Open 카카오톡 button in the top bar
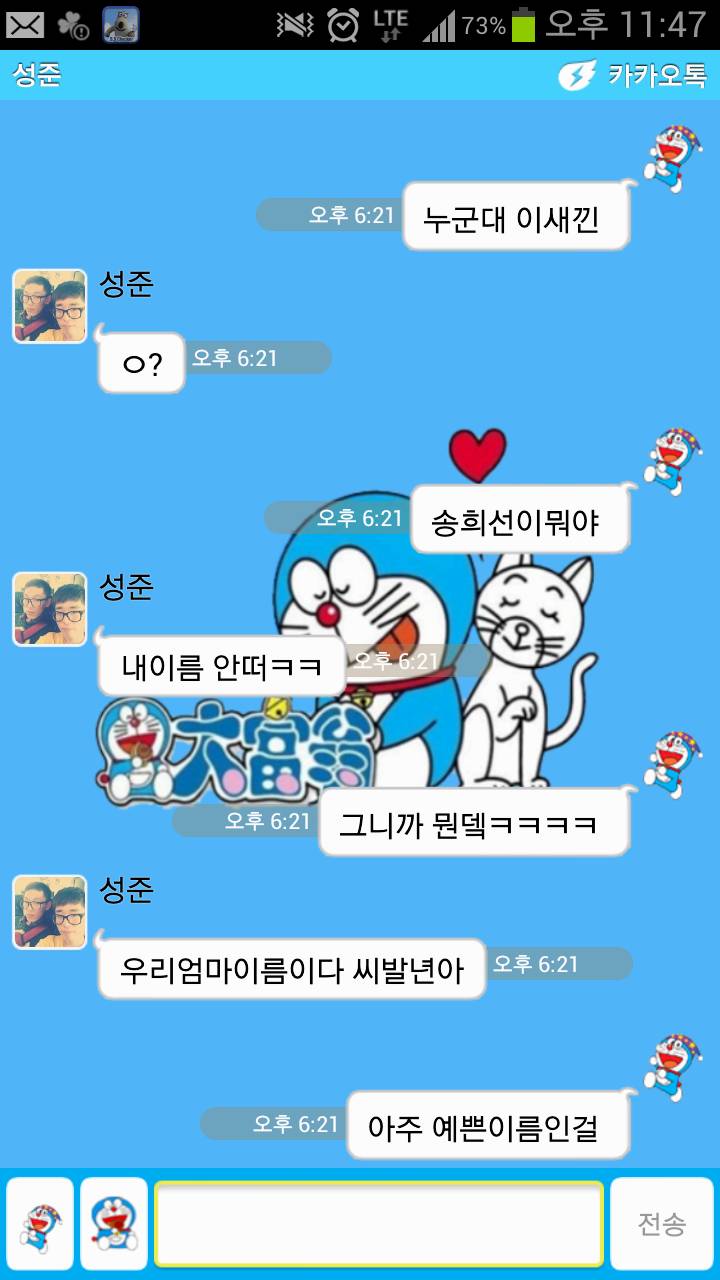This screenshot has height=1280, width=720. point(634,75)
